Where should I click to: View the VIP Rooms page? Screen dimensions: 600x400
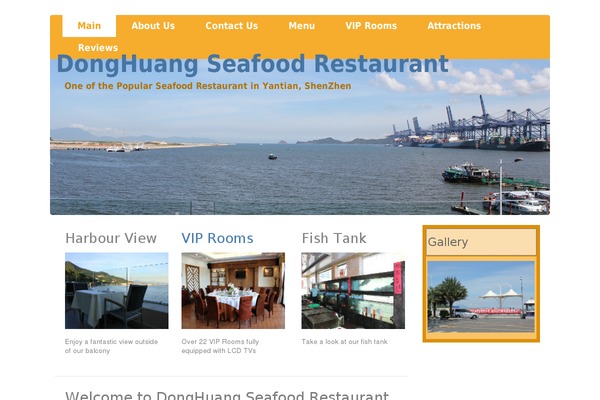(371, 26)
